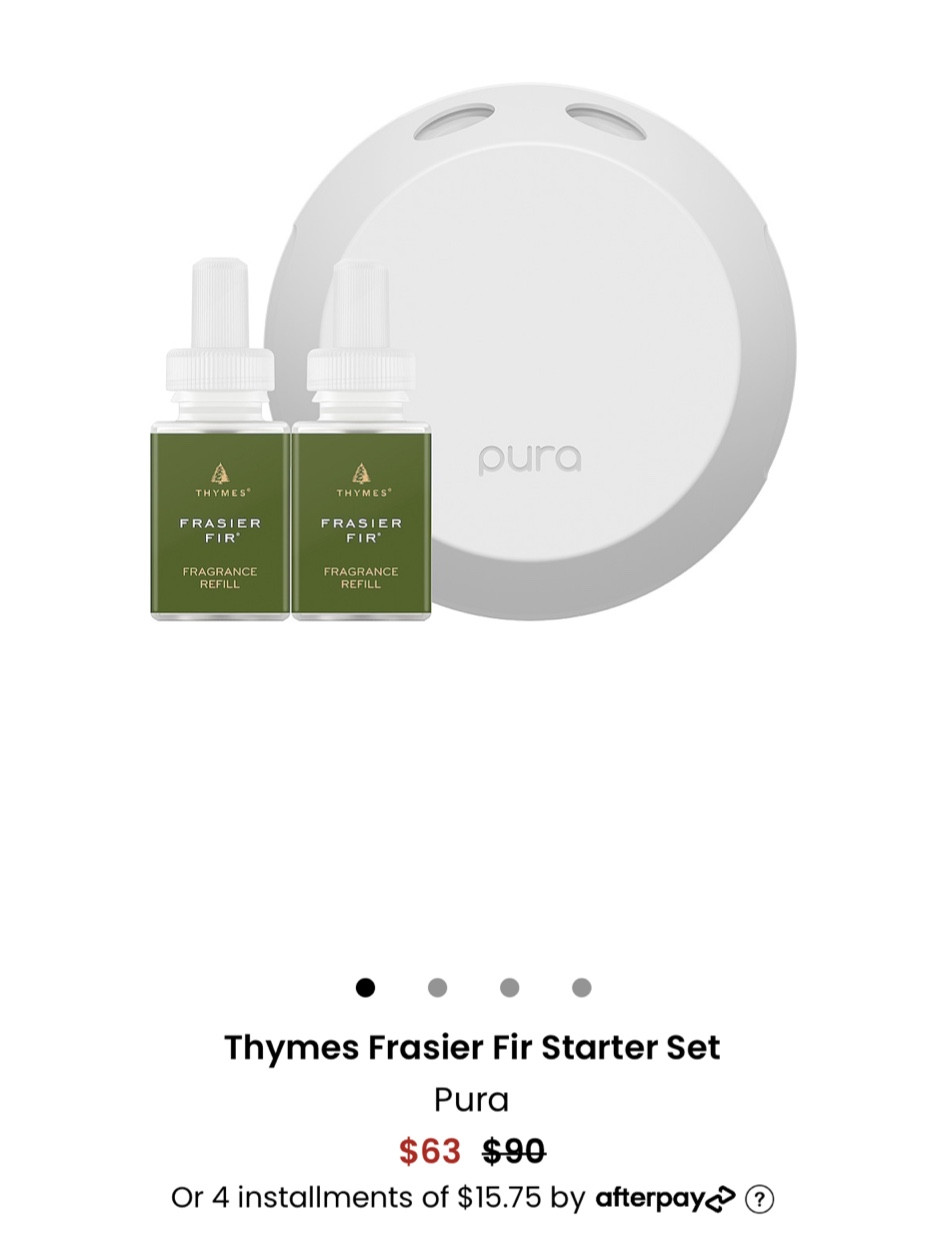
Task: Advance carousel using the third dot
Action: [x=509, y=987]
